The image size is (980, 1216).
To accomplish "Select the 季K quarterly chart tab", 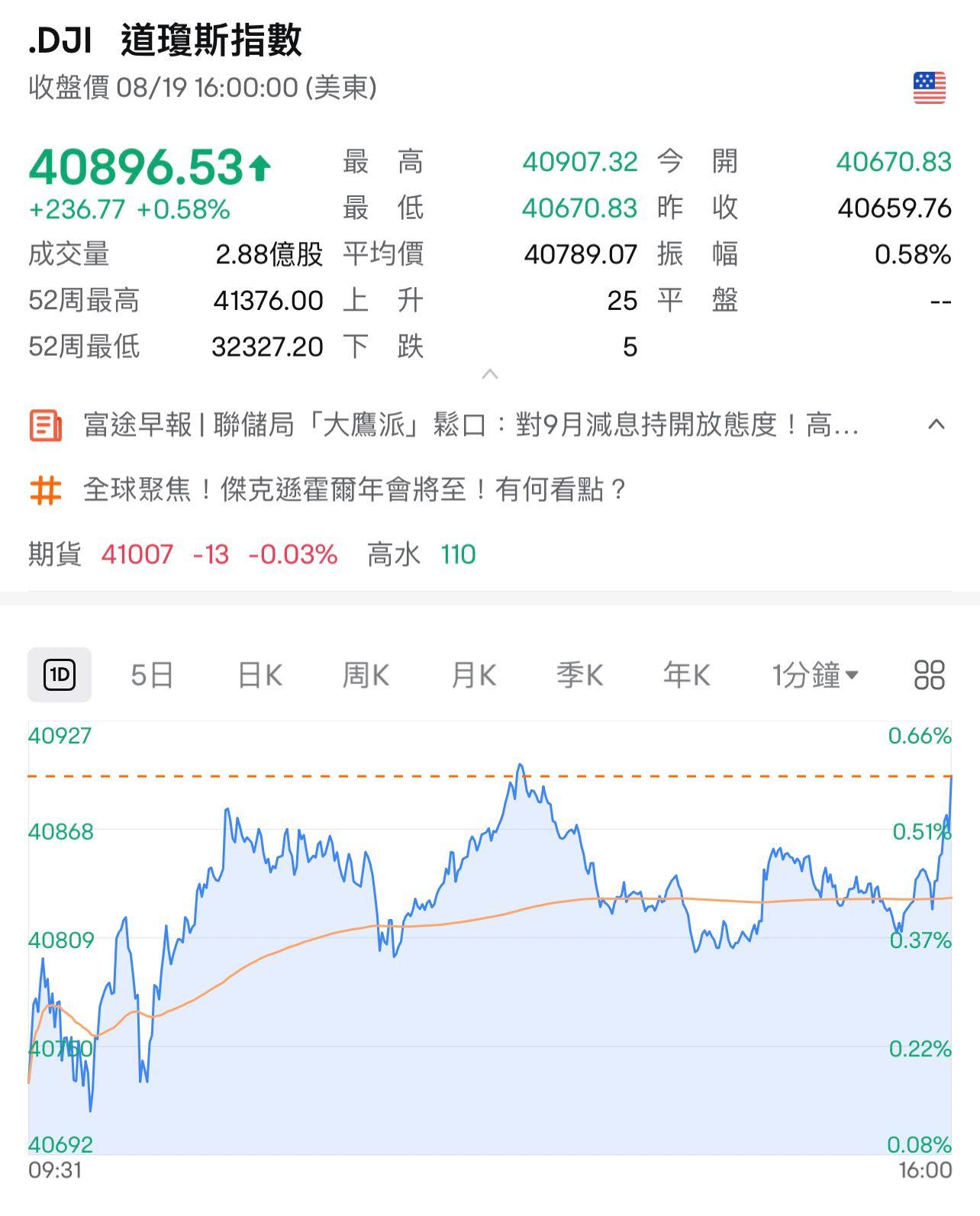I will click(x=580, y=675).
